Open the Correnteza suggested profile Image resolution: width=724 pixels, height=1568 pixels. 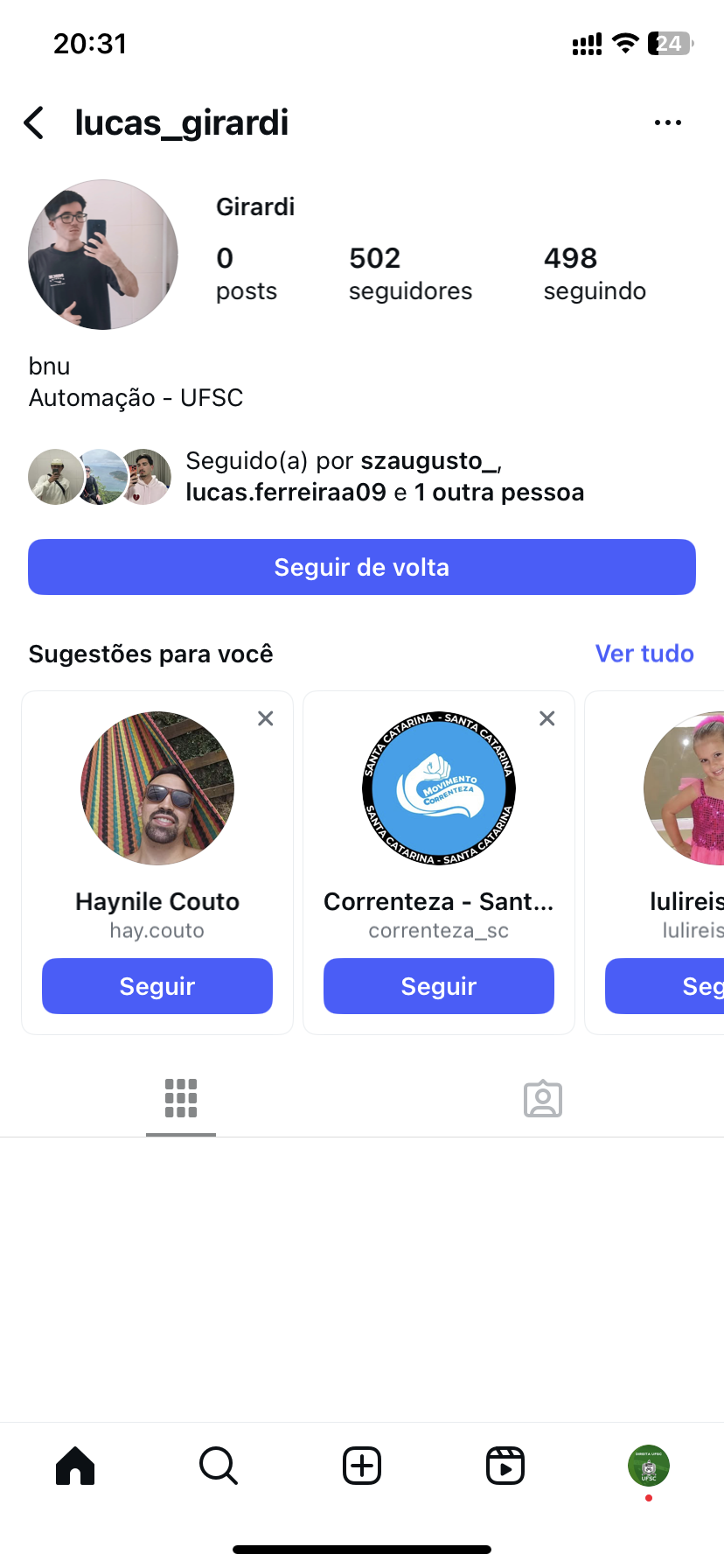pyautogui.click(x=439, y=788)
